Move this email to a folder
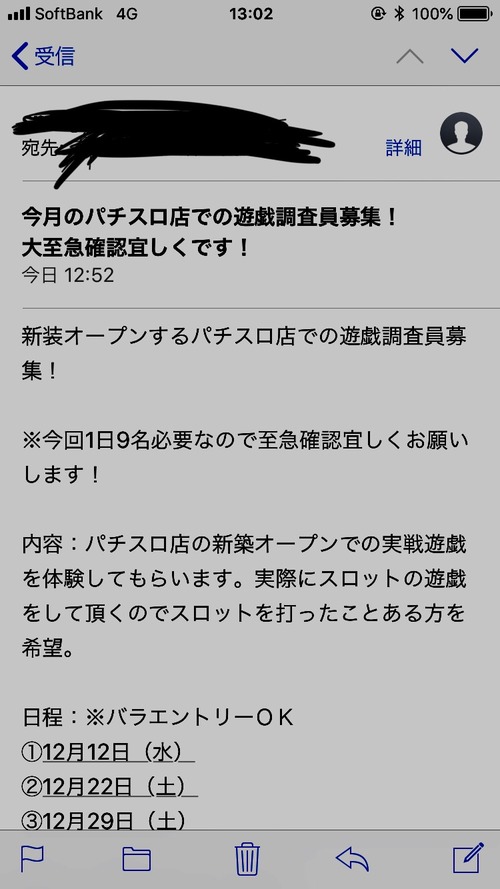Image resolution: width=500 pixels, height=889 pixels. coord(137,860)
